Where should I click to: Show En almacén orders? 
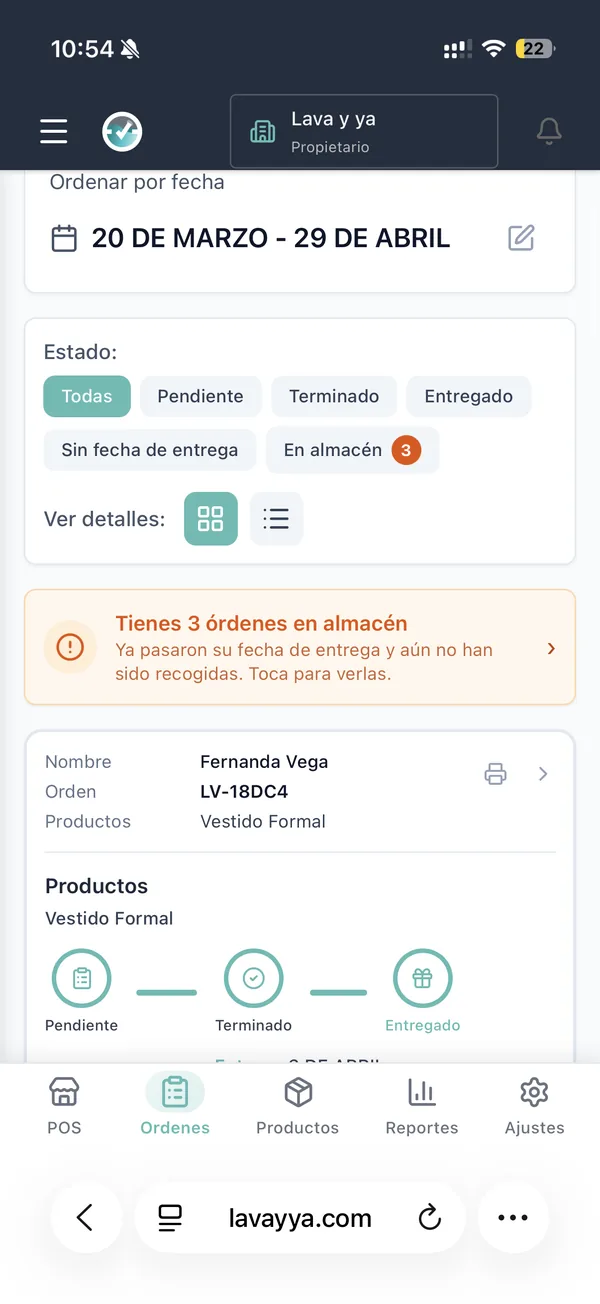[x=352, y=450]
